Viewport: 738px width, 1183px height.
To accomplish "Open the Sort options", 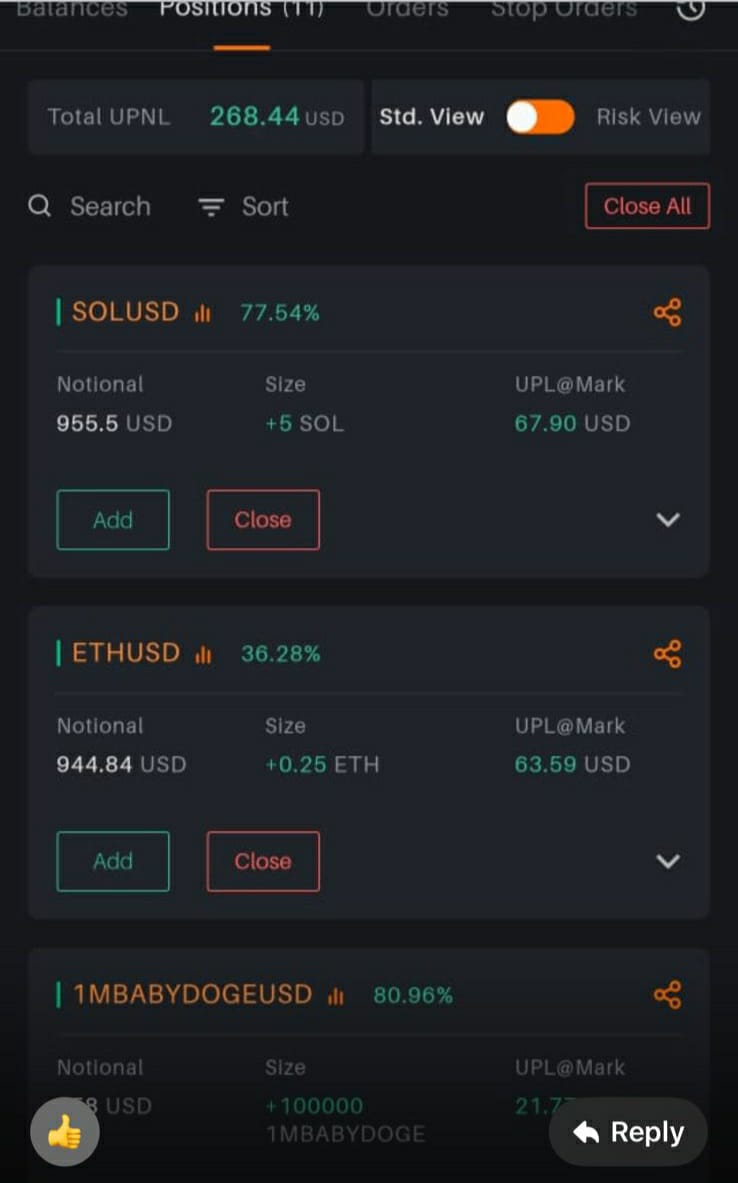I will [x=243, y=206].
